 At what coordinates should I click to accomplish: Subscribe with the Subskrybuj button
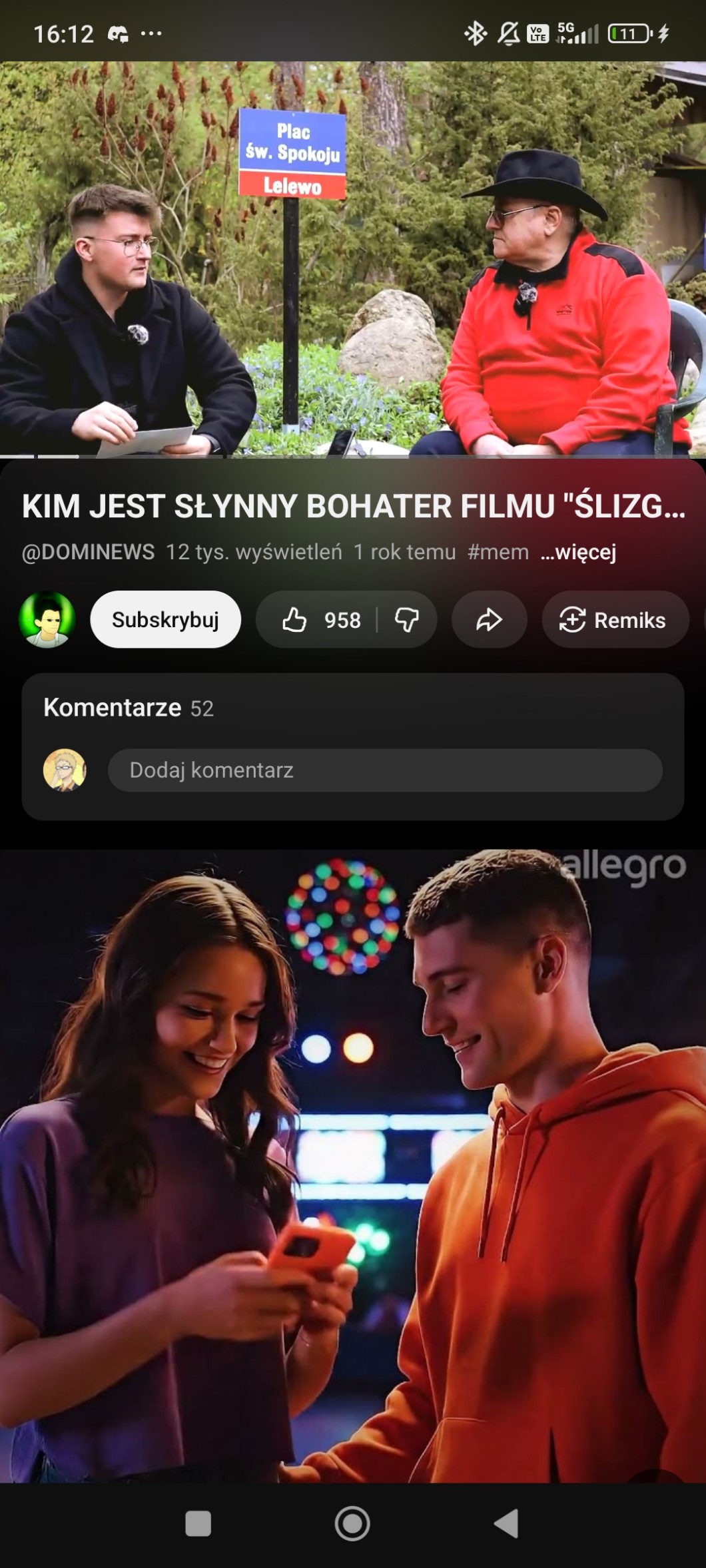click(x=165, y=620)
